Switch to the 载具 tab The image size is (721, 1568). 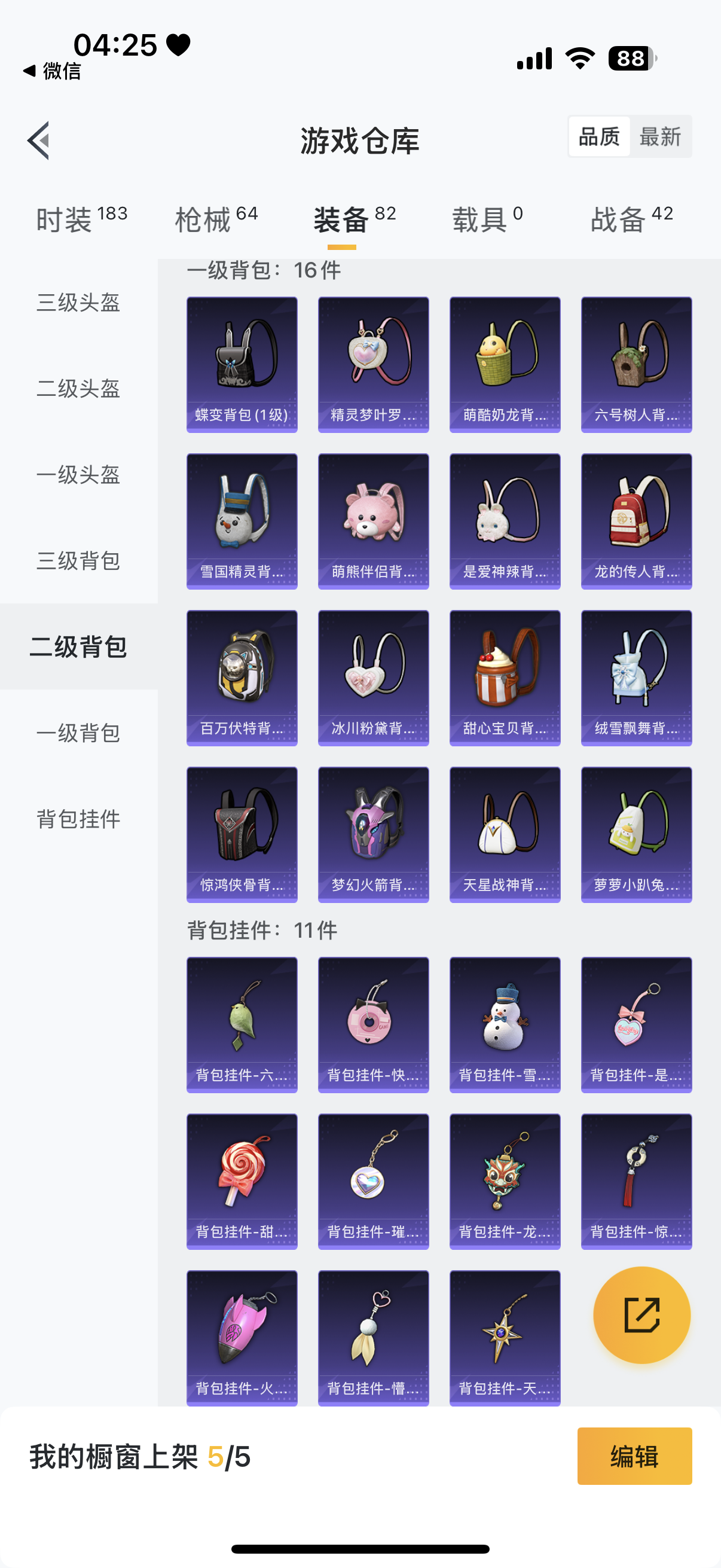pos(487,219)
